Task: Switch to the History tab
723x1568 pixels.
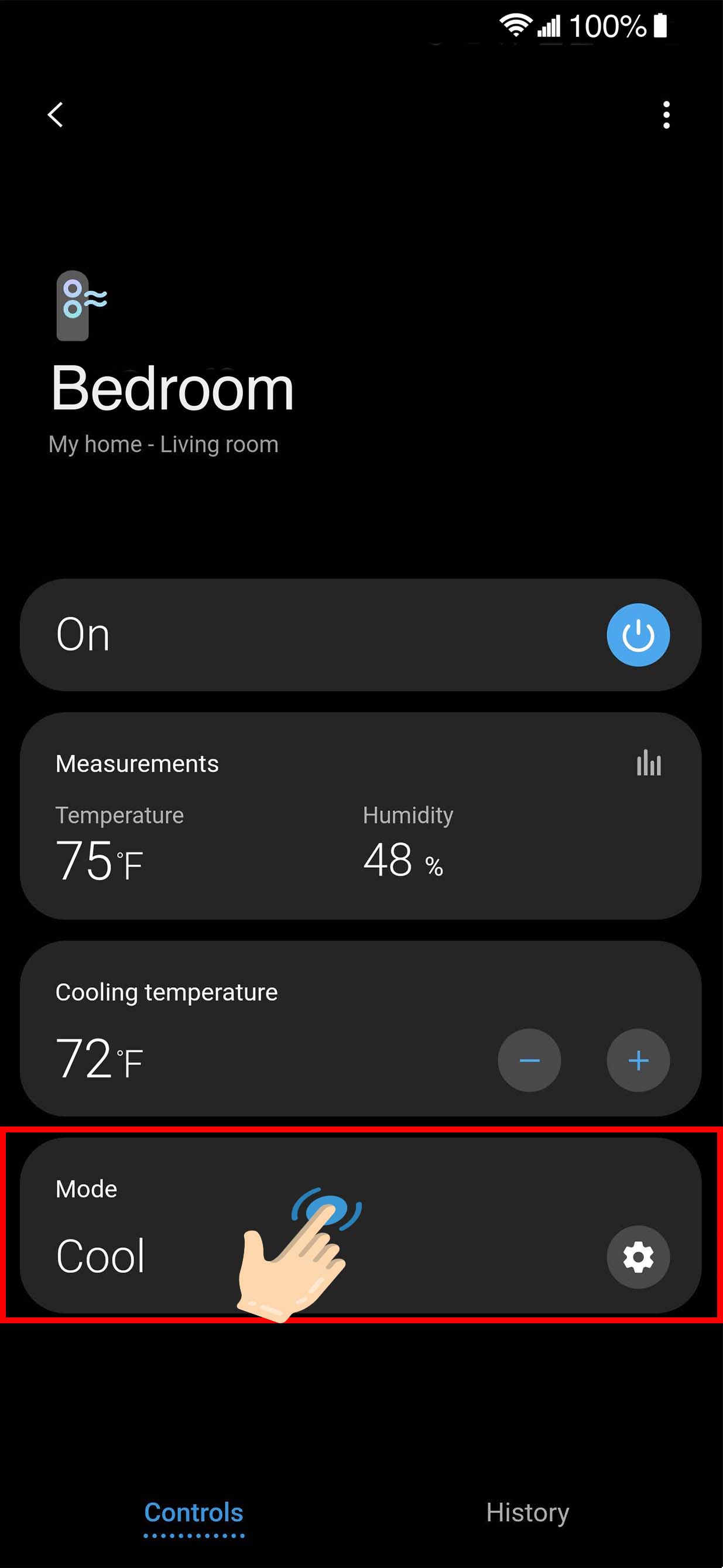Action: [527, 1512]
